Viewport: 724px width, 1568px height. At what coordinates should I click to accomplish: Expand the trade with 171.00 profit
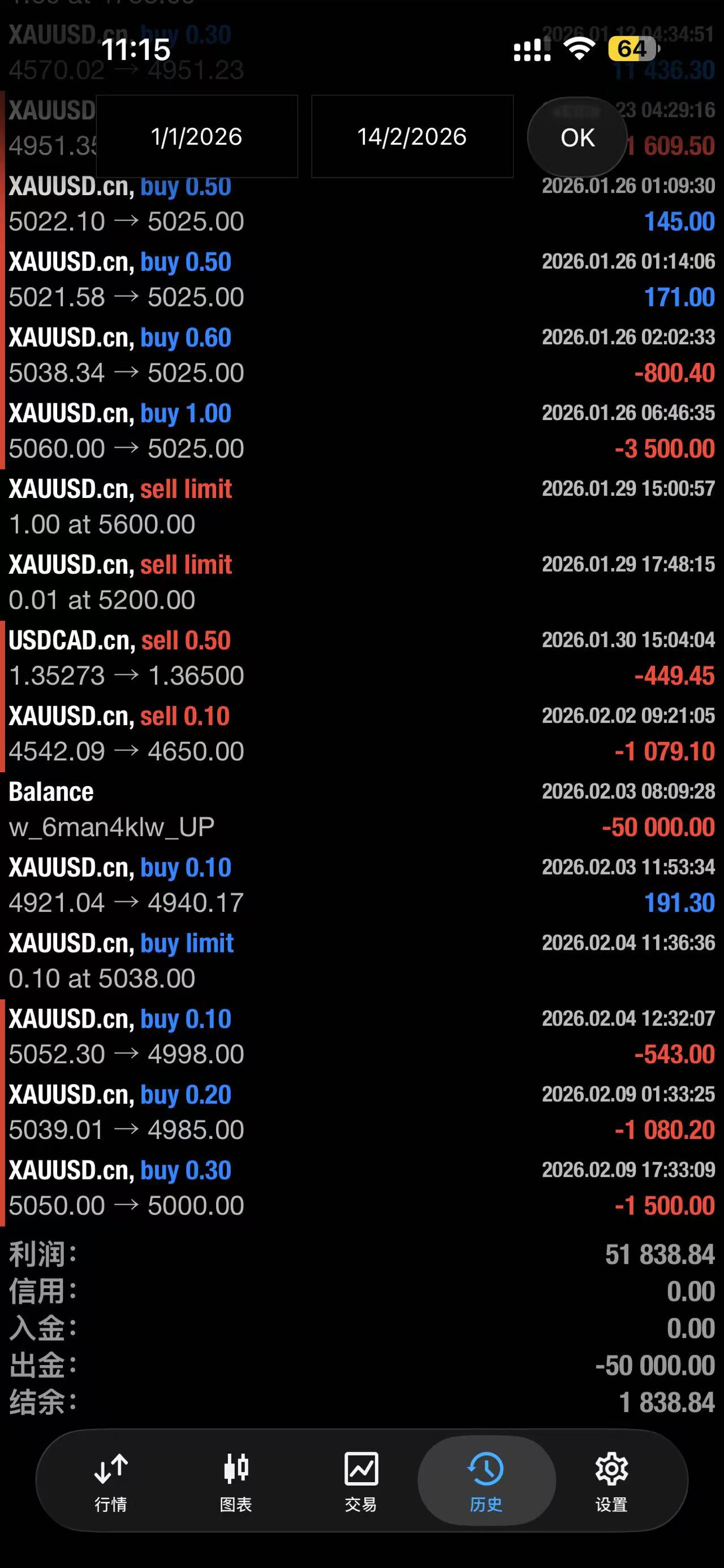click(x=361, y=279)
